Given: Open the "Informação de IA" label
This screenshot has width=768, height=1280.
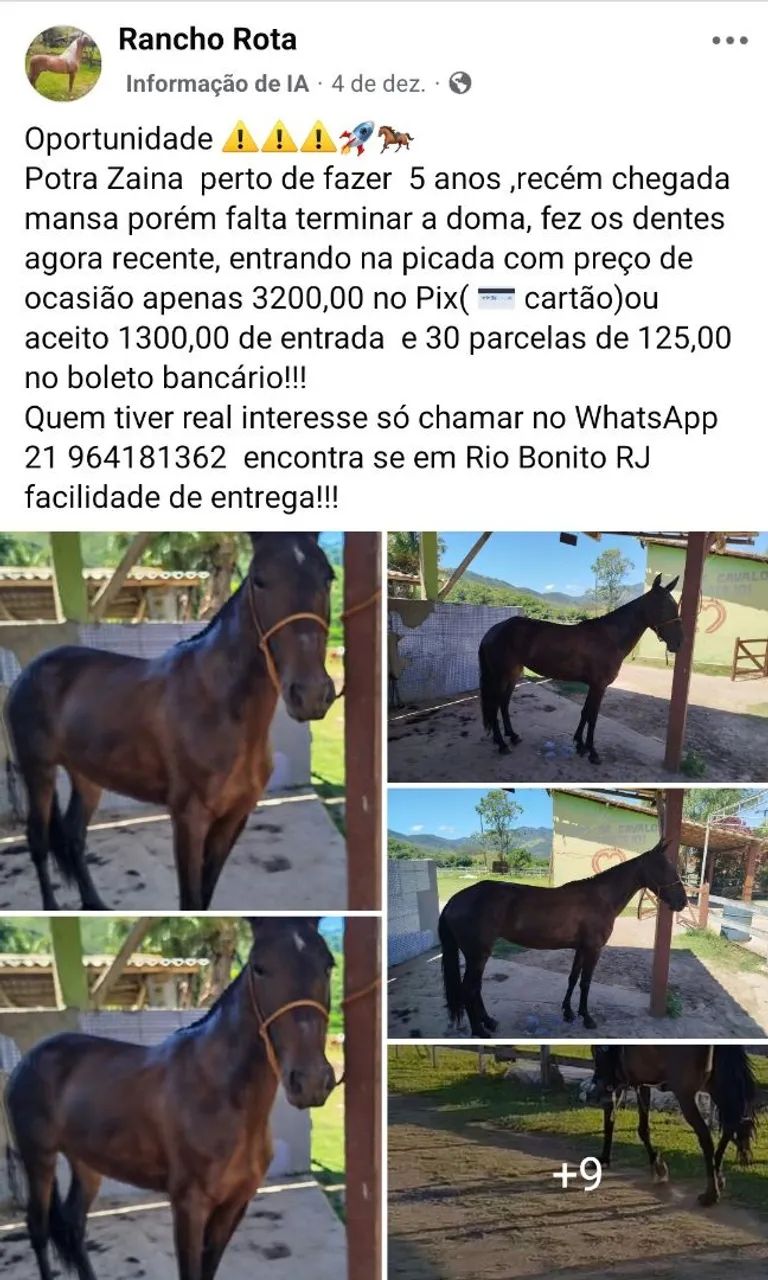Looking at the screenshot, I should [216, 83].
